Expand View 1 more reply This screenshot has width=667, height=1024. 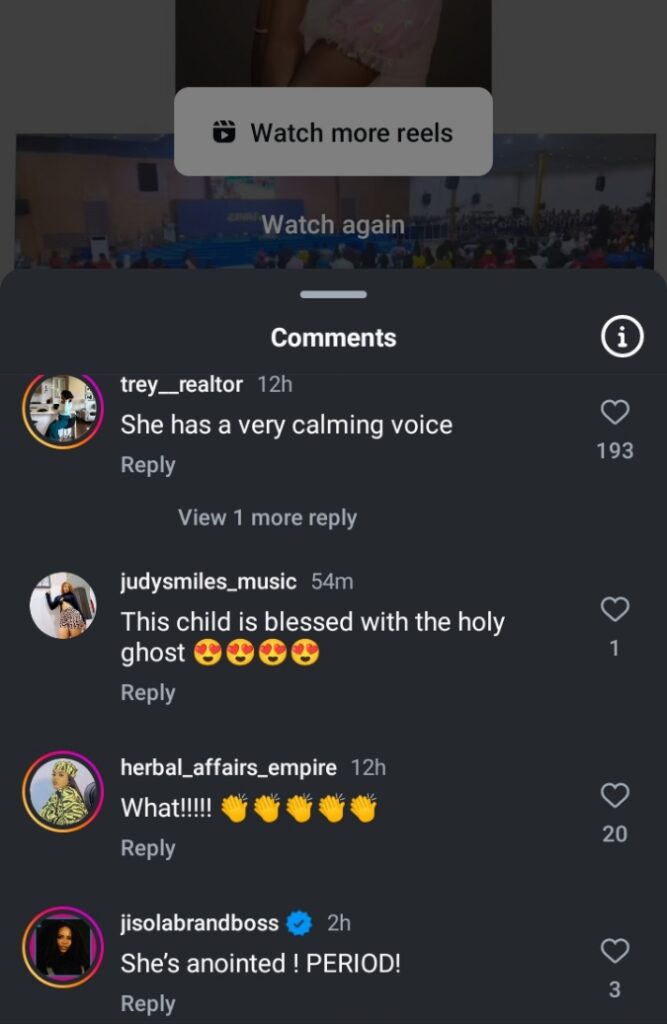(267, 518)
